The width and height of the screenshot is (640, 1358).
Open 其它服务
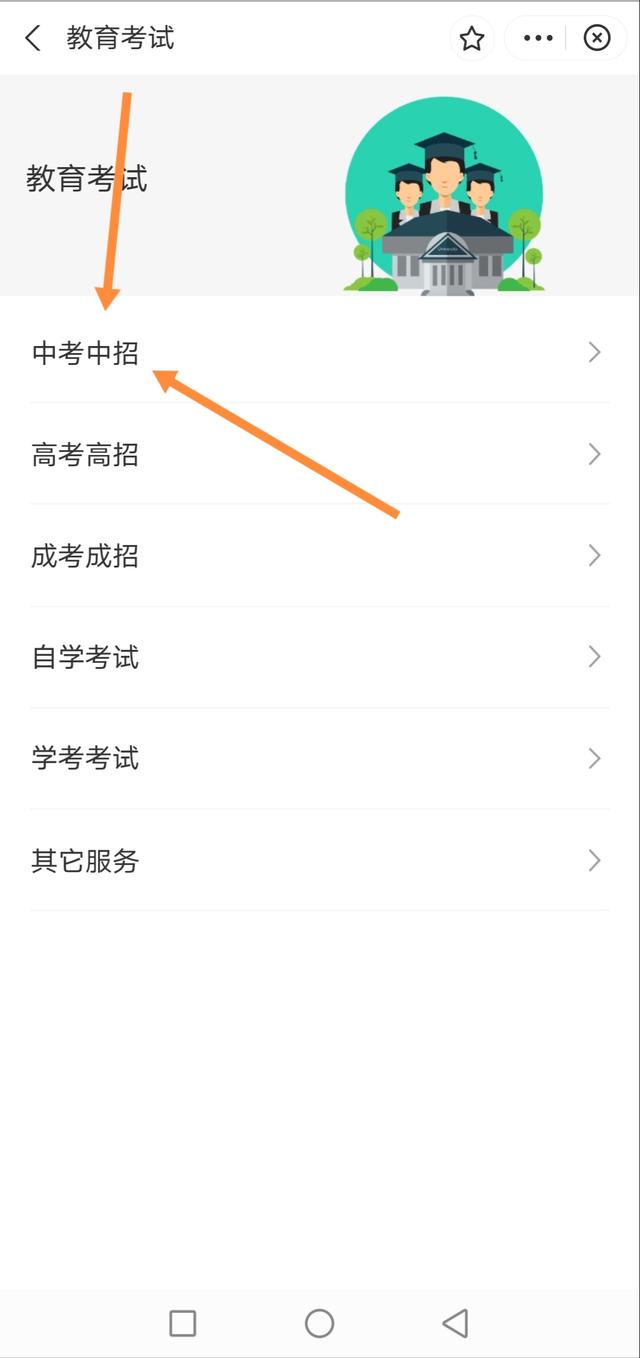point(320,860)
